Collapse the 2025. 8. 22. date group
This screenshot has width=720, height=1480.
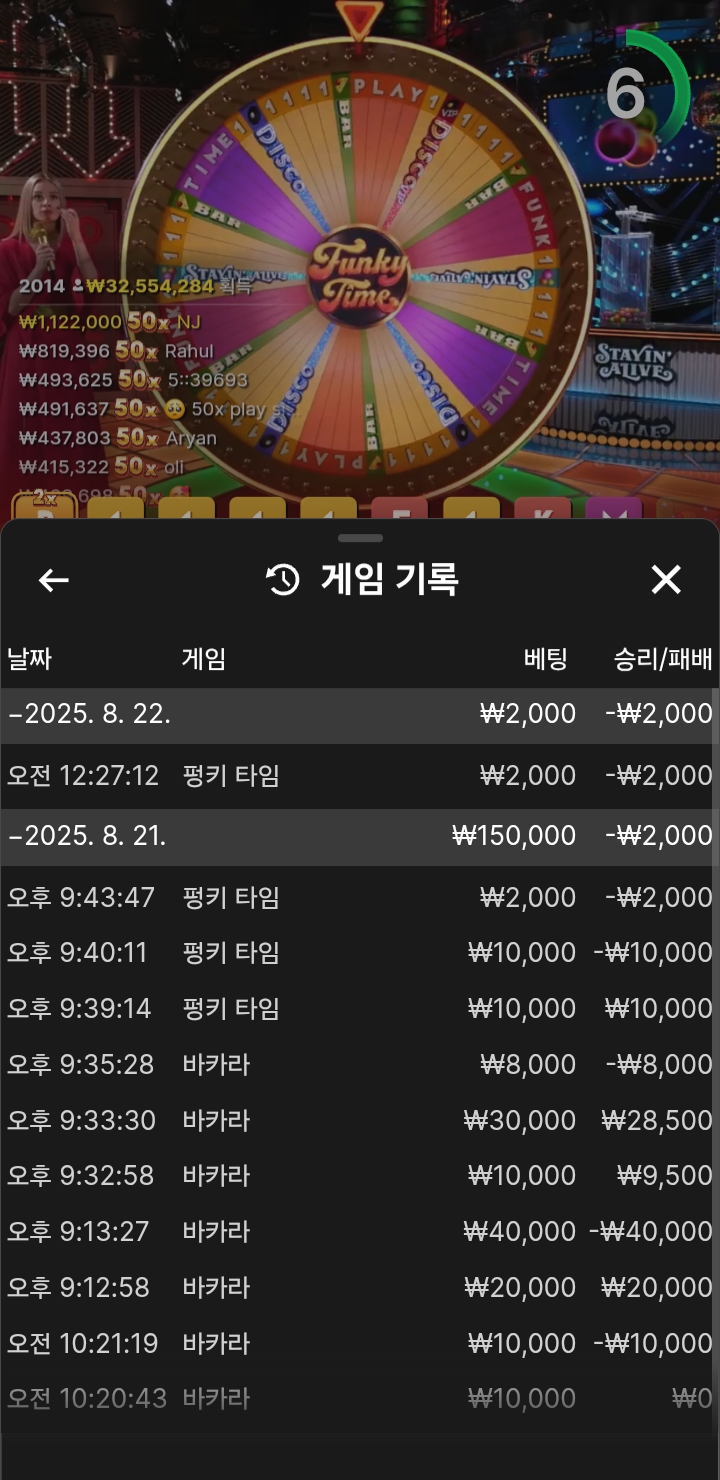(90, 714)
